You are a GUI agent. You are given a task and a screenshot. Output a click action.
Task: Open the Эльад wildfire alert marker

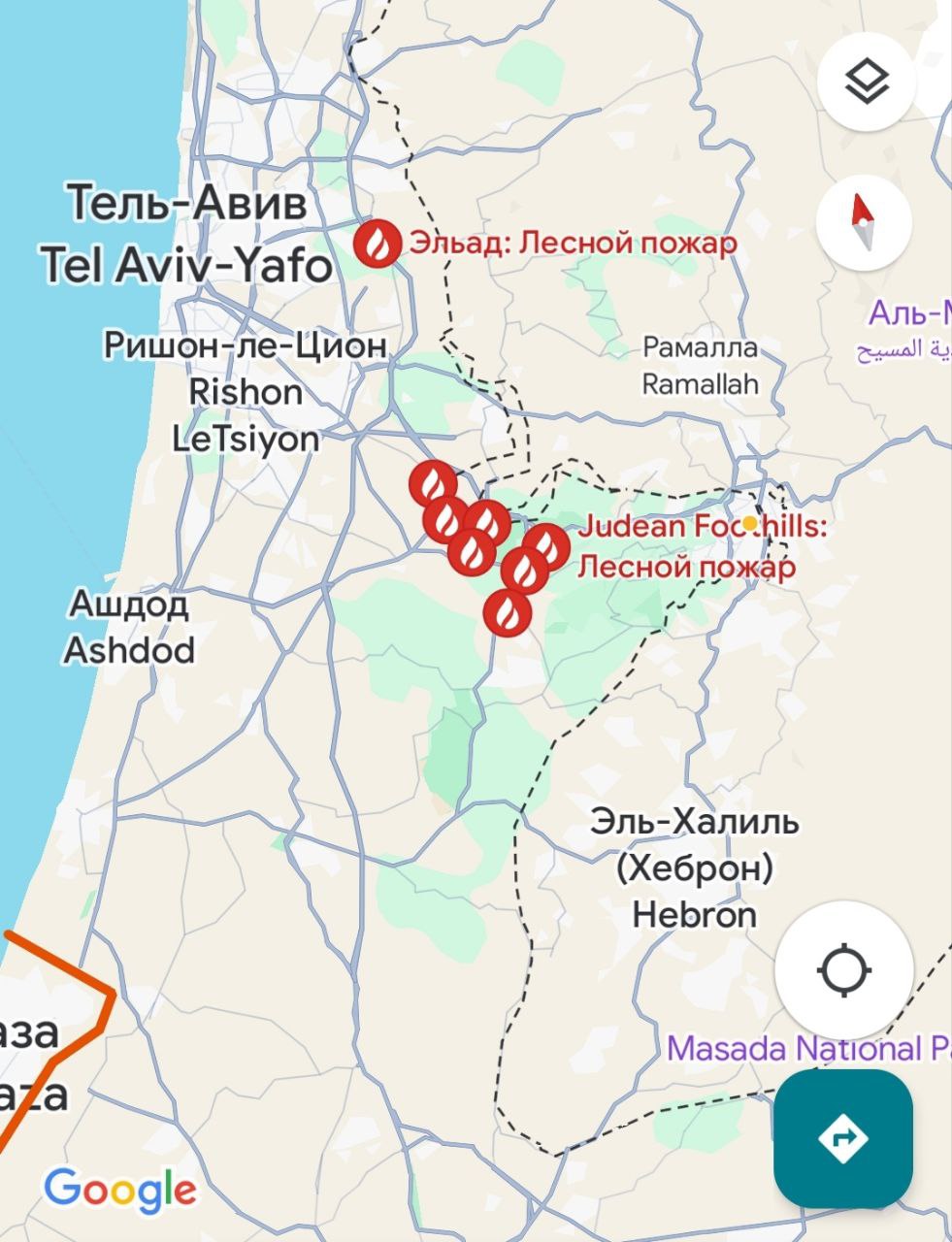click(x=377, y=243)
